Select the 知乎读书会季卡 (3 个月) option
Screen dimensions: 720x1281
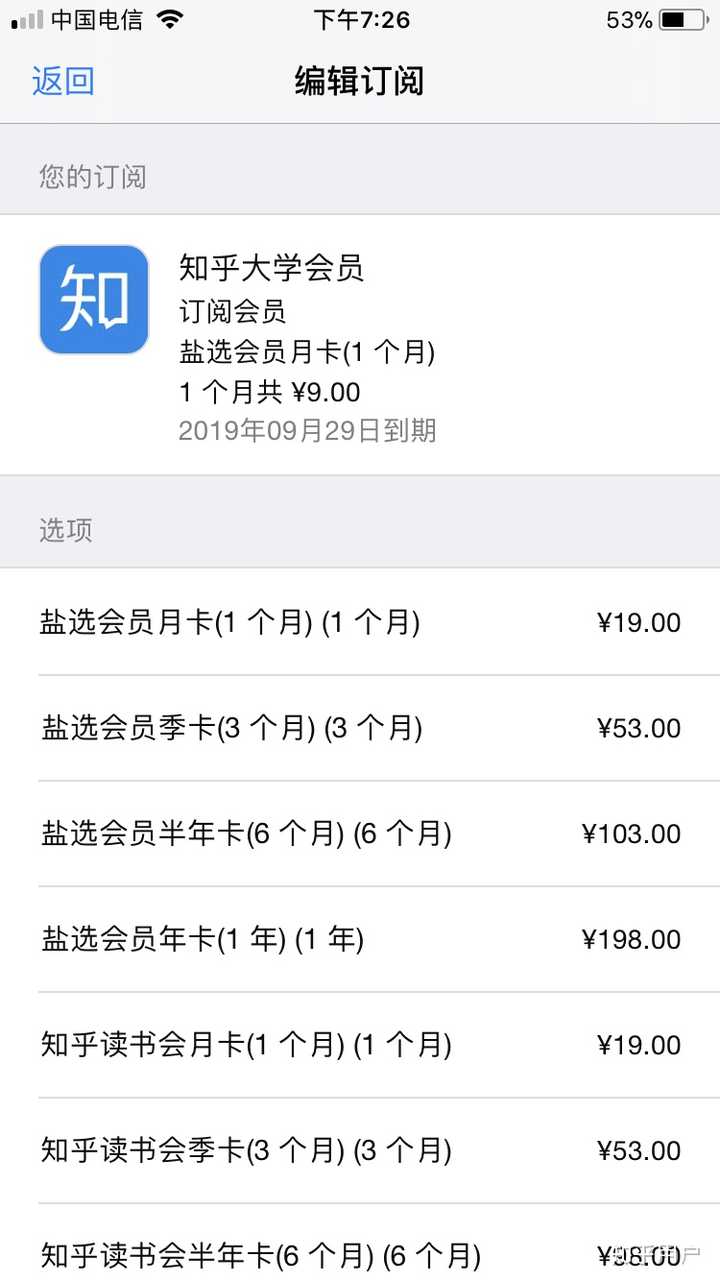[x=360, y=1151]
